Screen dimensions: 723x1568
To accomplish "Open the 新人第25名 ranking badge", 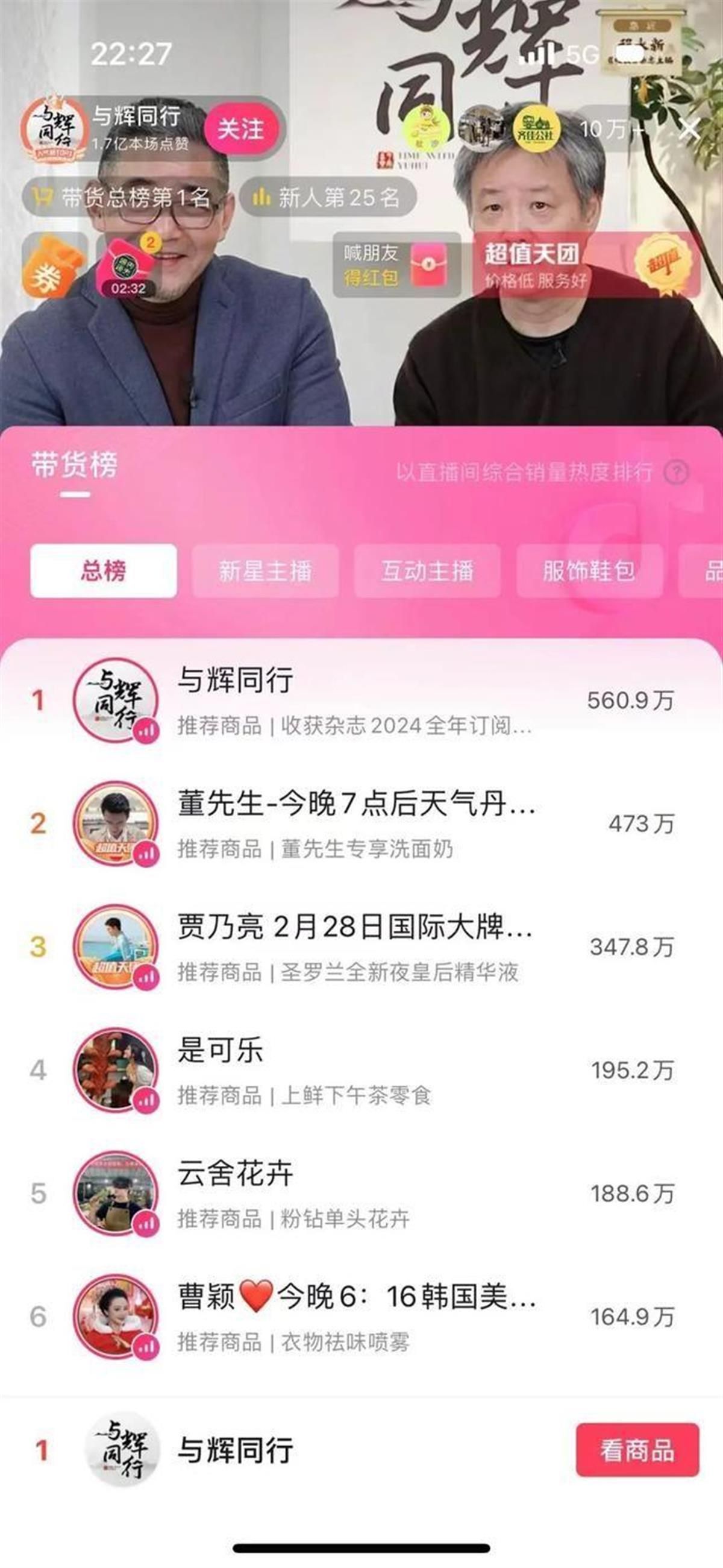I will pyautogui.click(x=328, y=197).
